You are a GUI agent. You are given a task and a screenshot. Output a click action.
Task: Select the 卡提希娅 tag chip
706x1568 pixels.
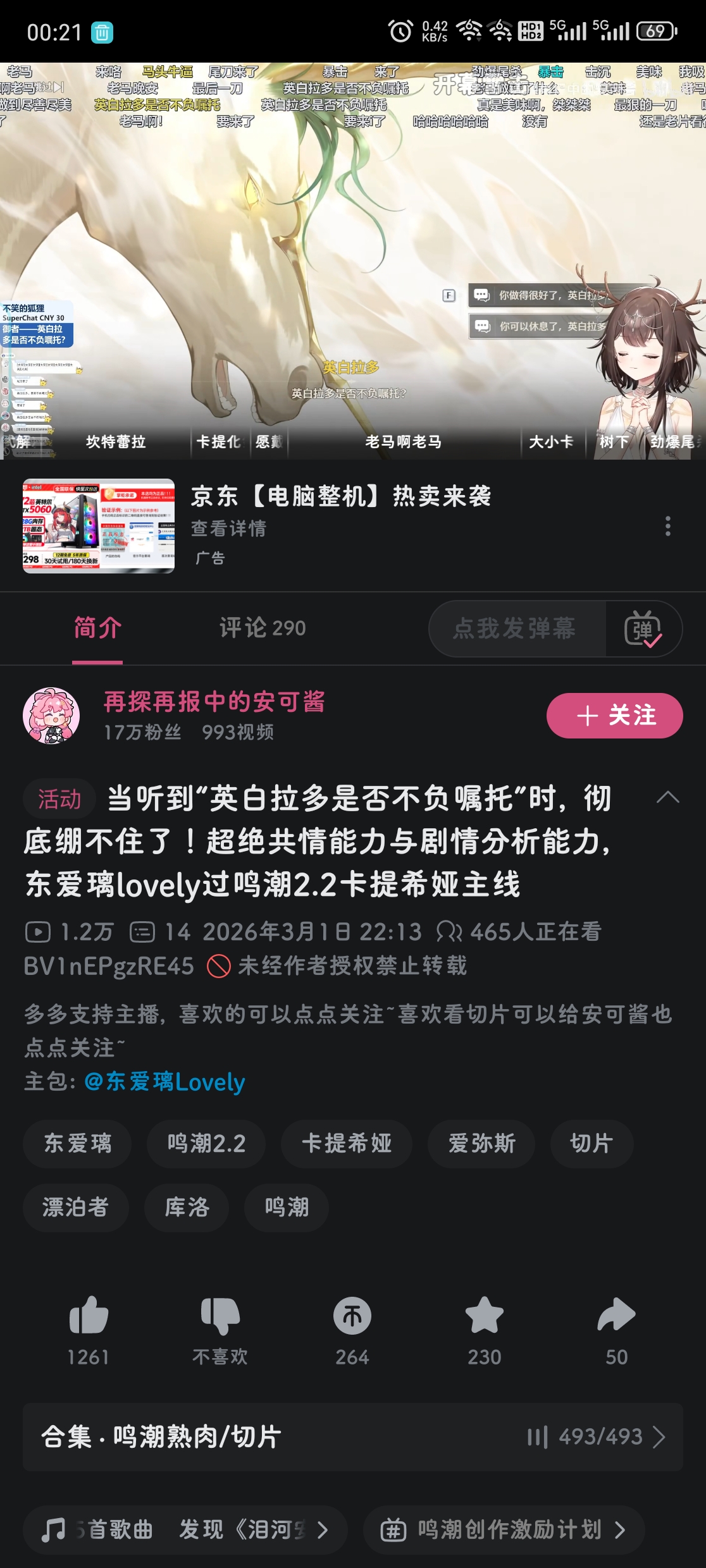346,1144
